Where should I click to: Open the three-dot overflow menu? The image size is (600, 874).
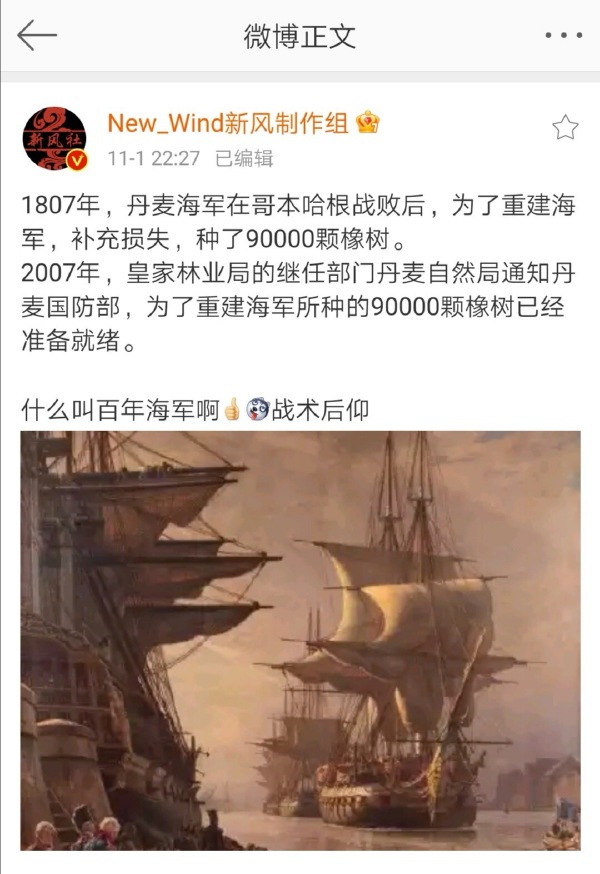point(563,36)
